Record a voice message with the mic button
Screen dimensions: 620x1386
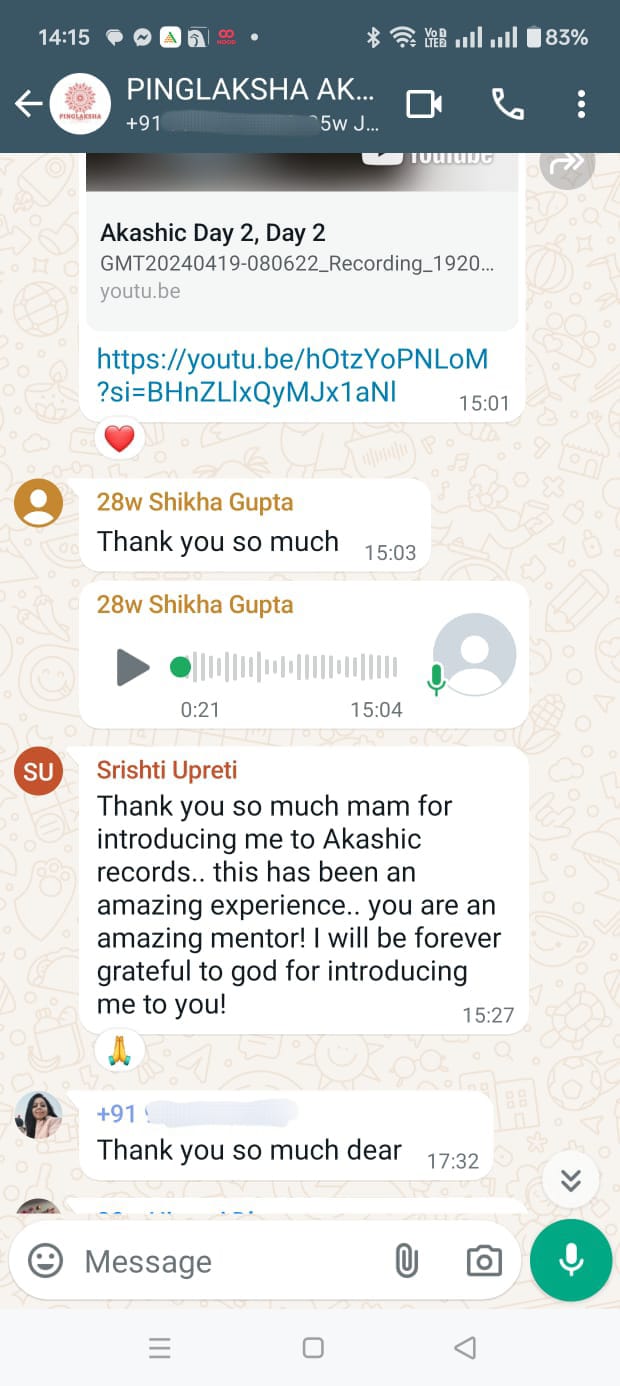[571, 1260]
